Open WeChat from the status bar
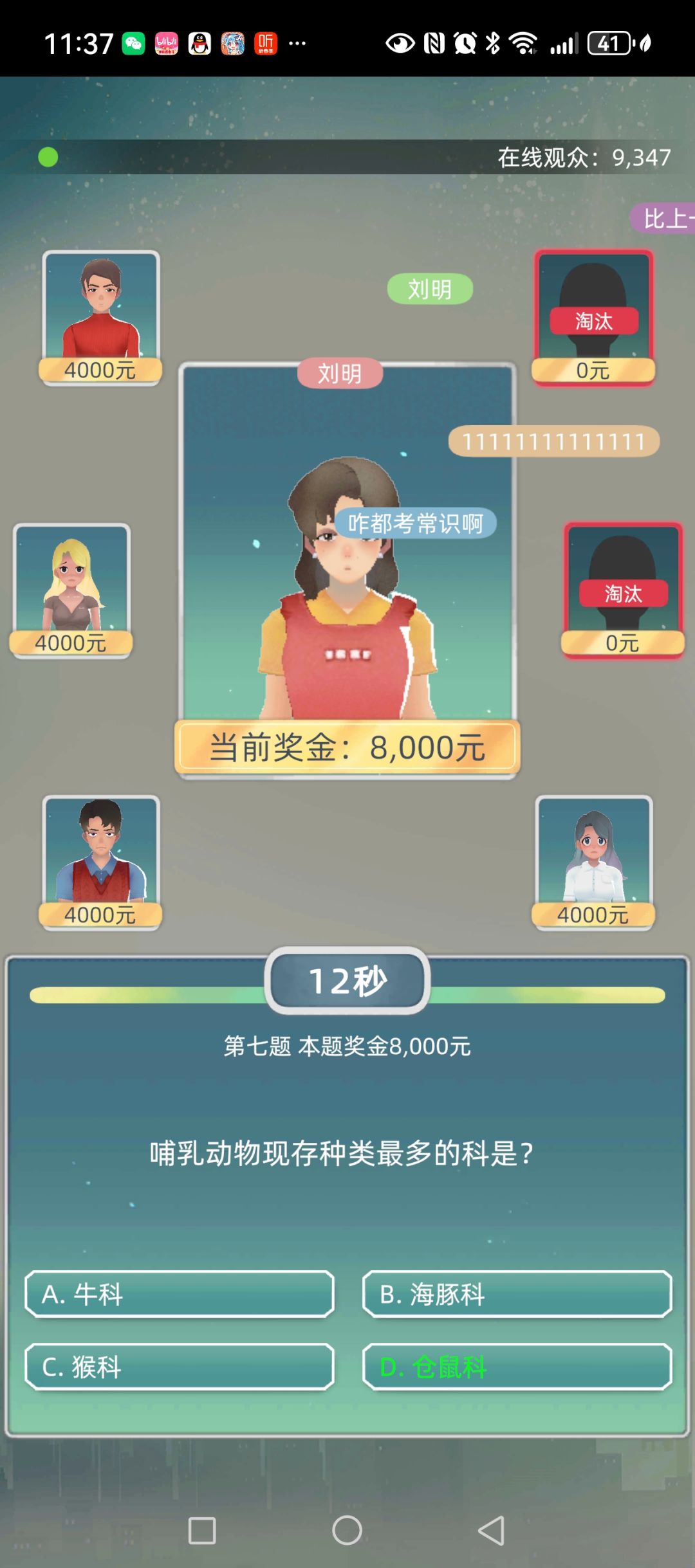 (x=133, y=42)
